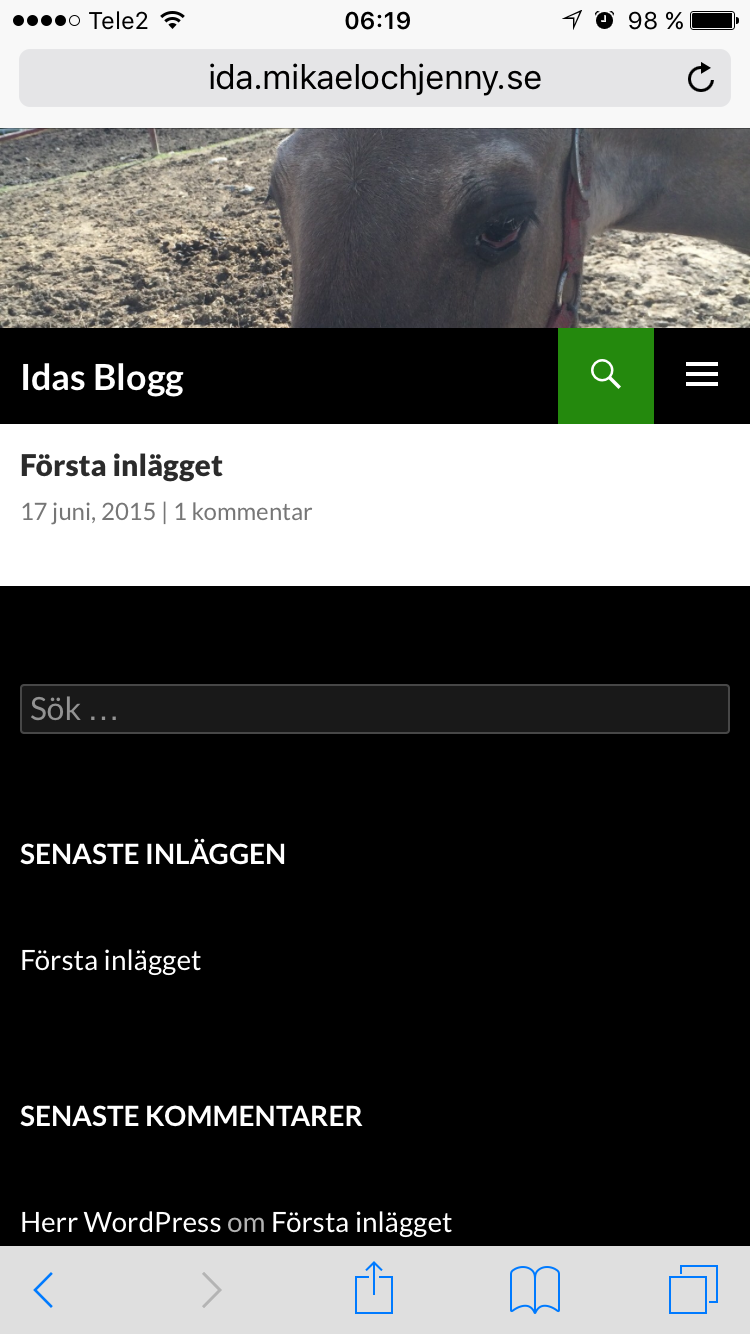Tap the green search icon
Image resolution: width=750 pixels, height=1334 pixels.
(606, 376)
